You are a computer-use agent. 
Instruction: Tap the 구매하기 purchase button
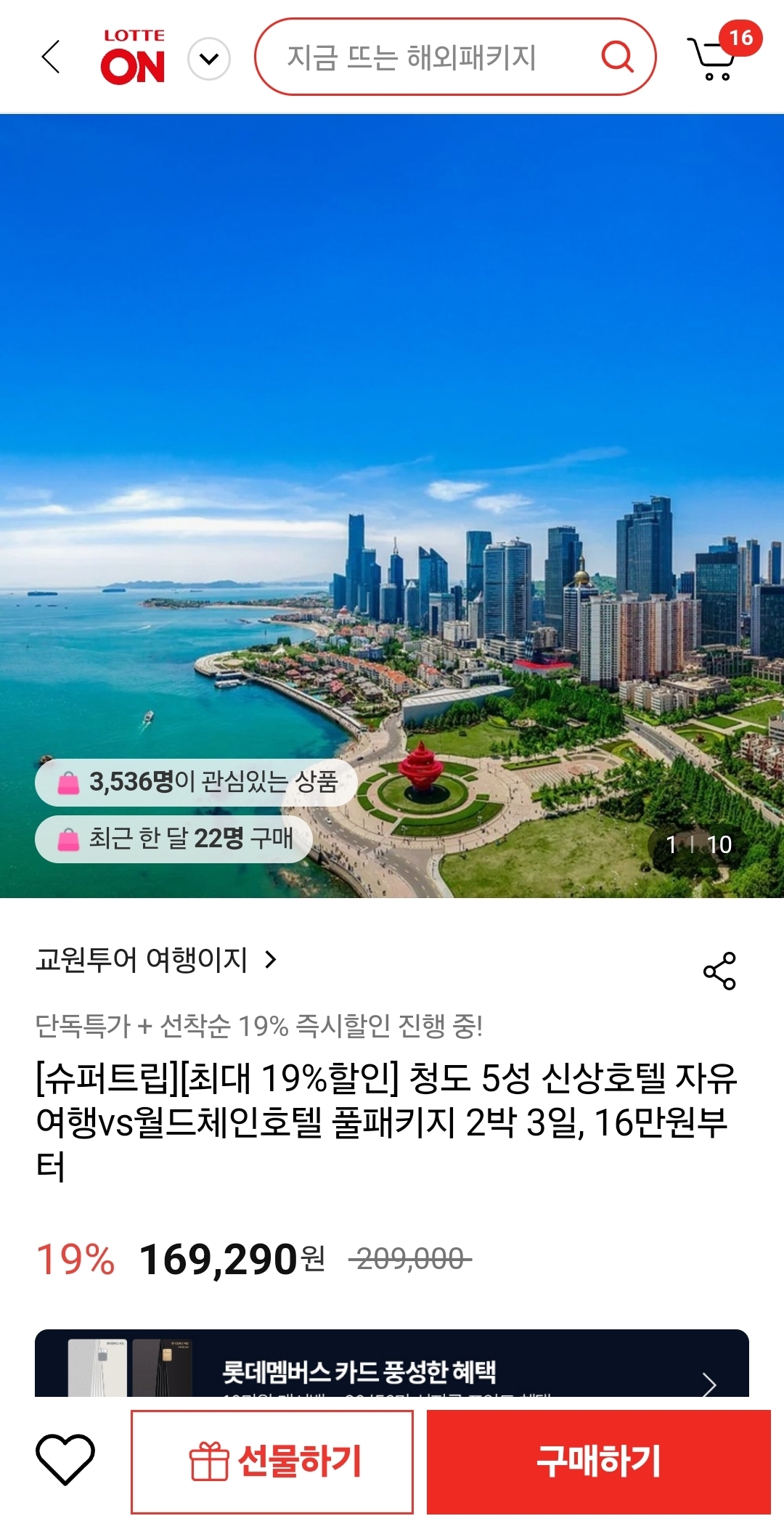[x=598, y=1461]
